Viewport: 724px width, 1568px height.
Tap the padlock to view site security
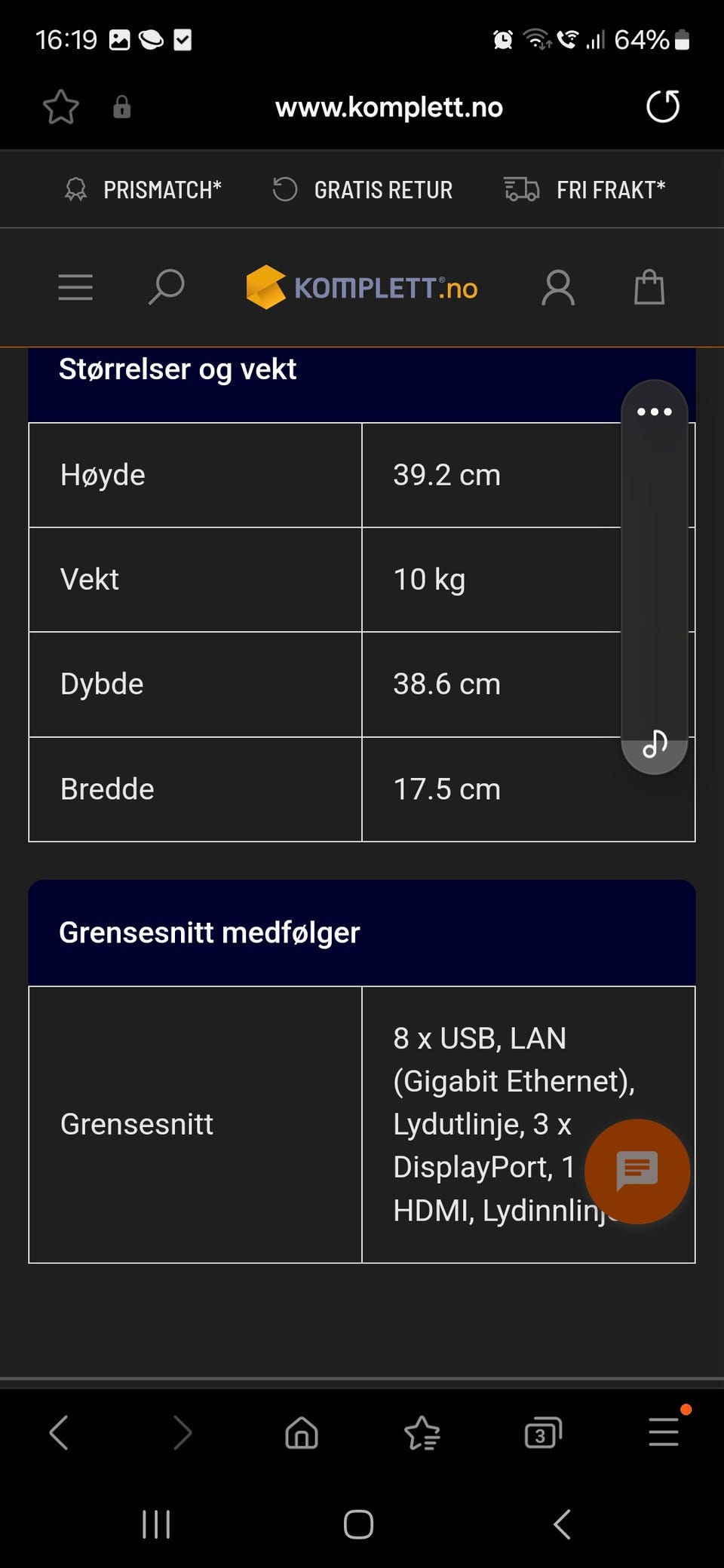pos(122,106)
